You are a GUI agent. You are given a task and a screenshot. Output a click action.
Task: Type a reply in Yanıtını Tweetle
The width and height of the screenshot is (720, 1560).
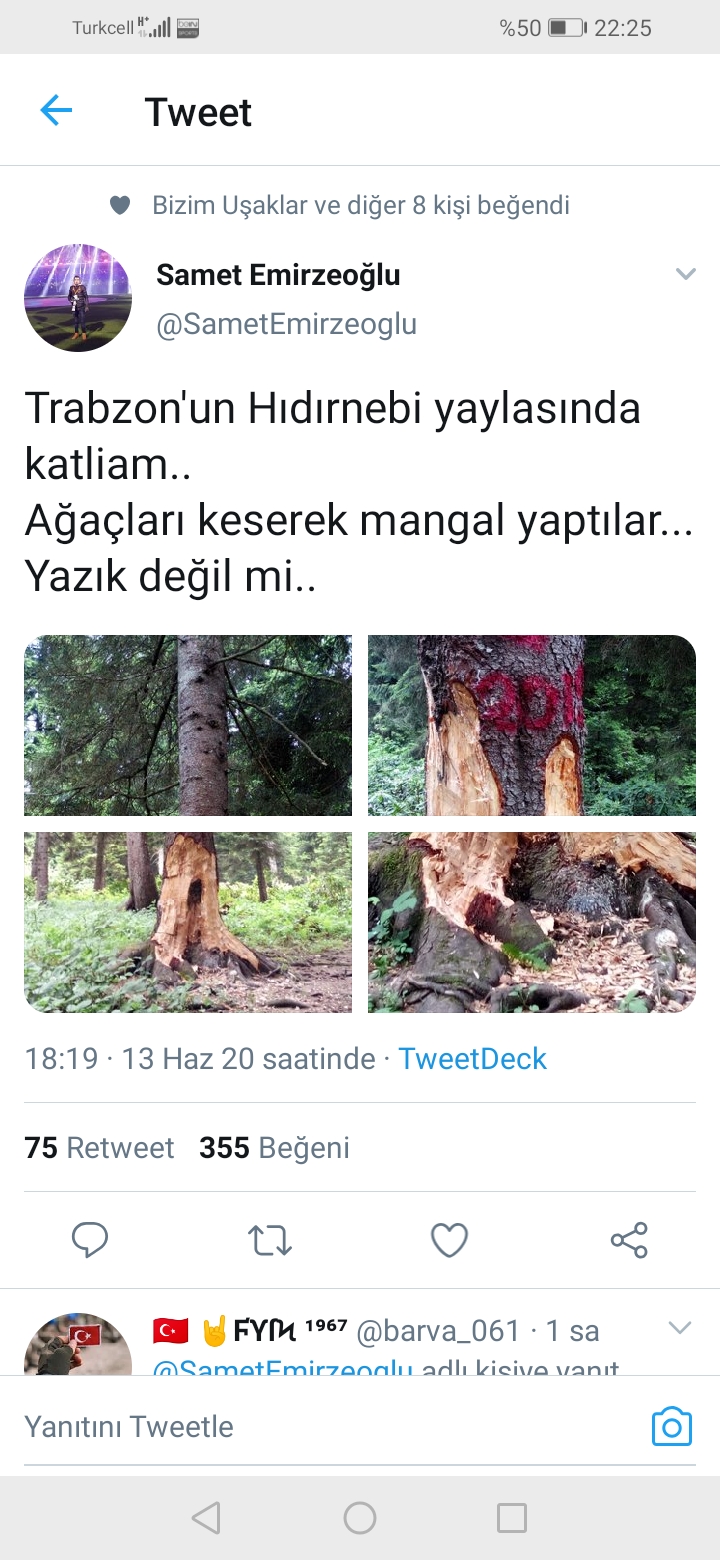[x=320, y=1426]
